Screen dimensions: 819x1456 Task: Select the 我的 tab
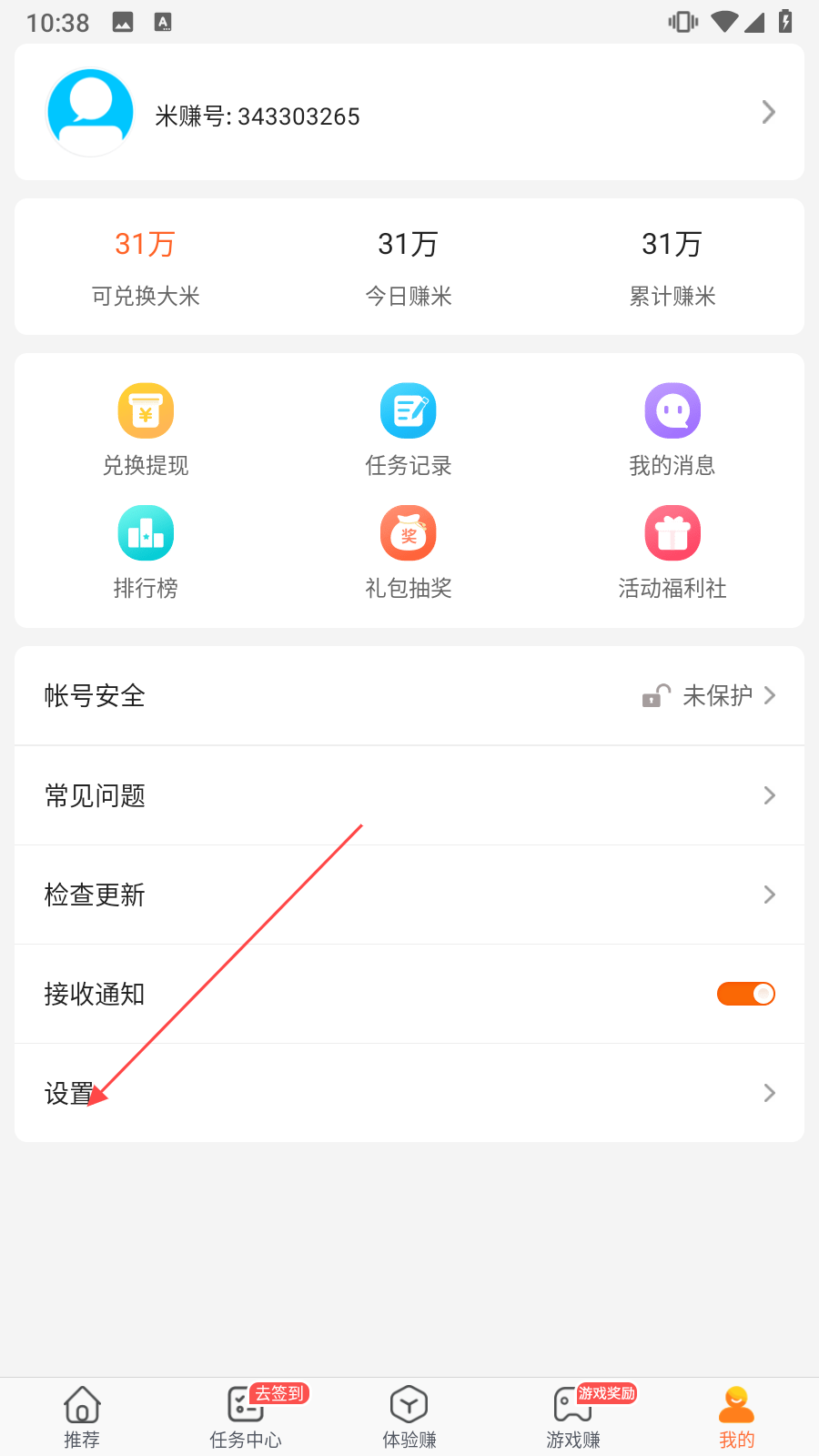(737, 1417)
